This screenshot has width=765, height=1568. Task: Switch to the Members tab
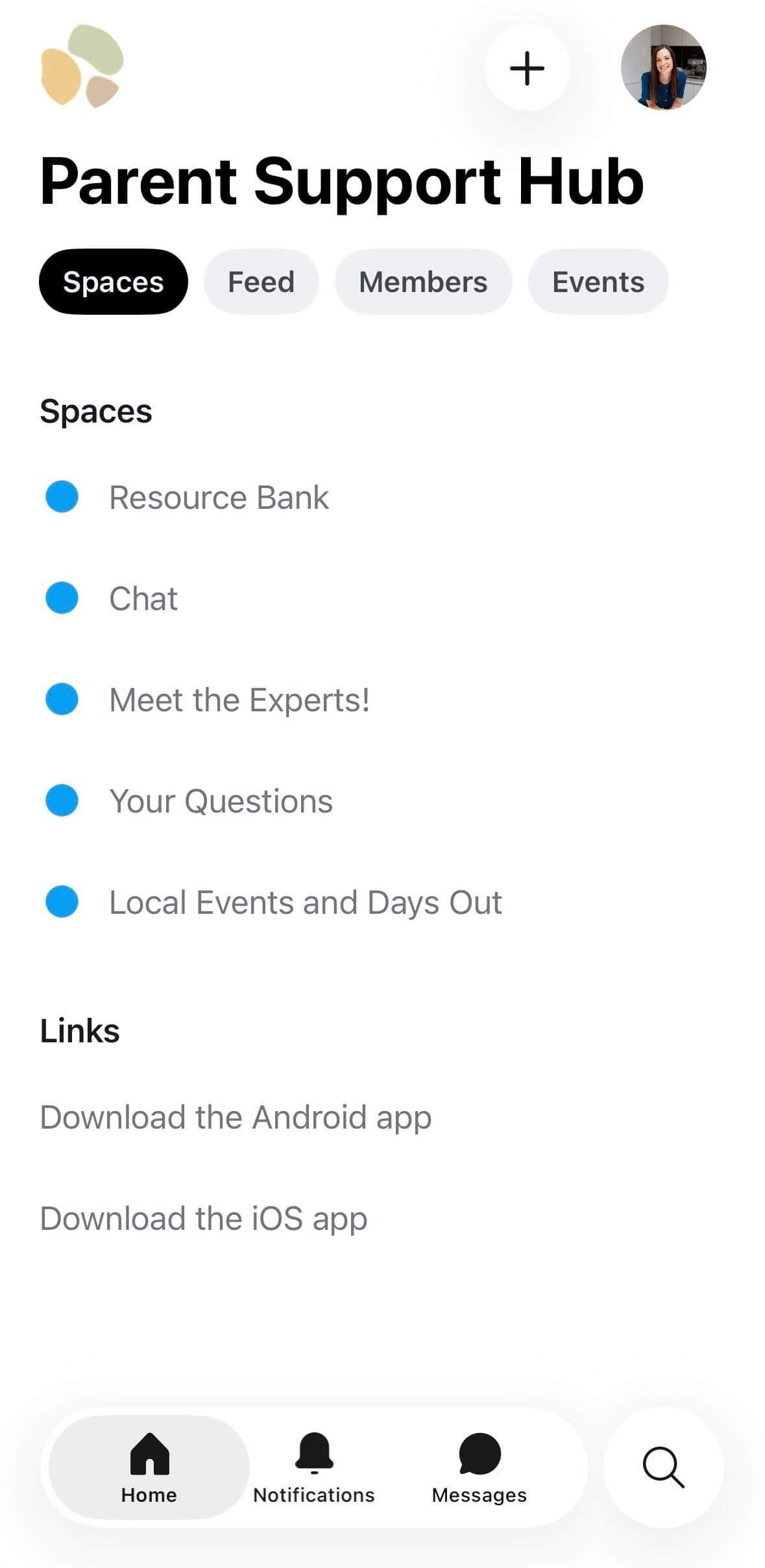[423, 282]
